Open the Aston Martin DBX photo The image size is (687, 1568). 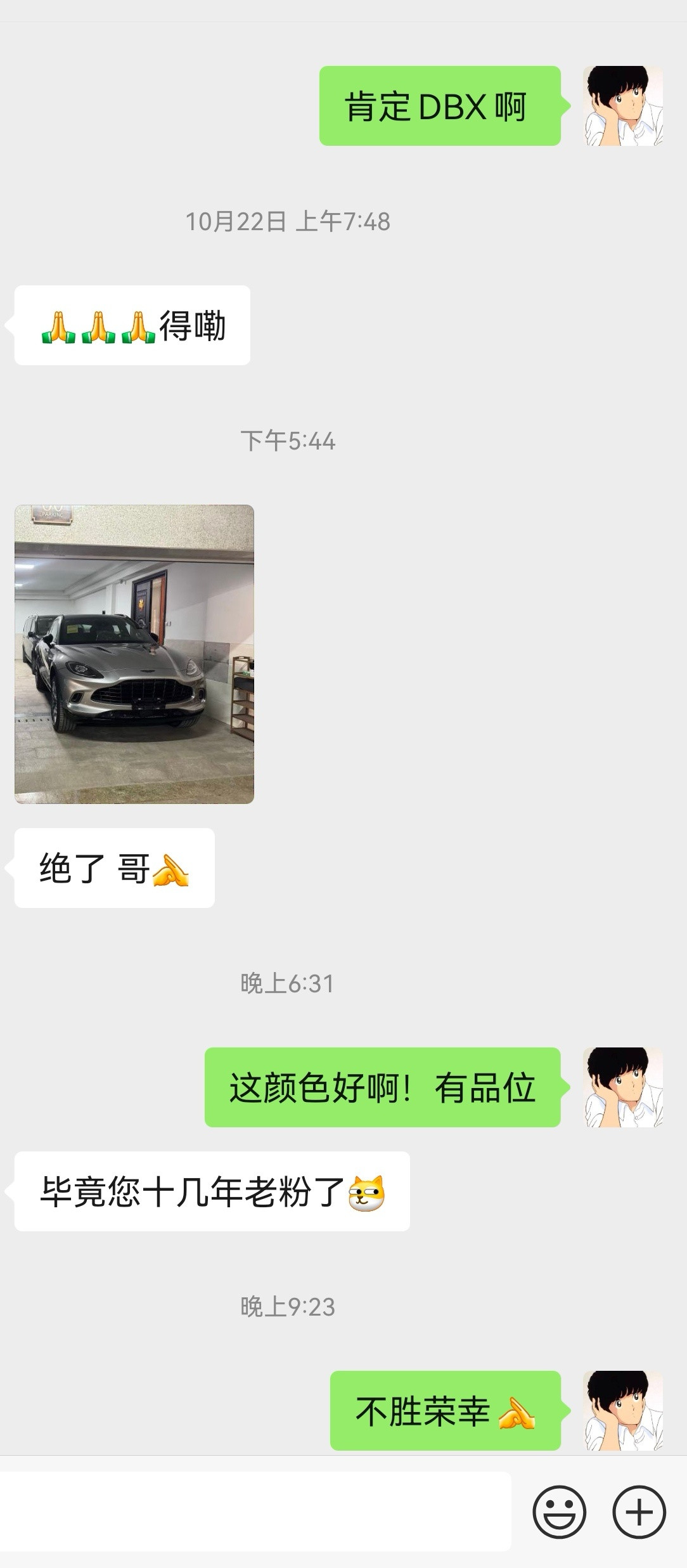point(133,653)
